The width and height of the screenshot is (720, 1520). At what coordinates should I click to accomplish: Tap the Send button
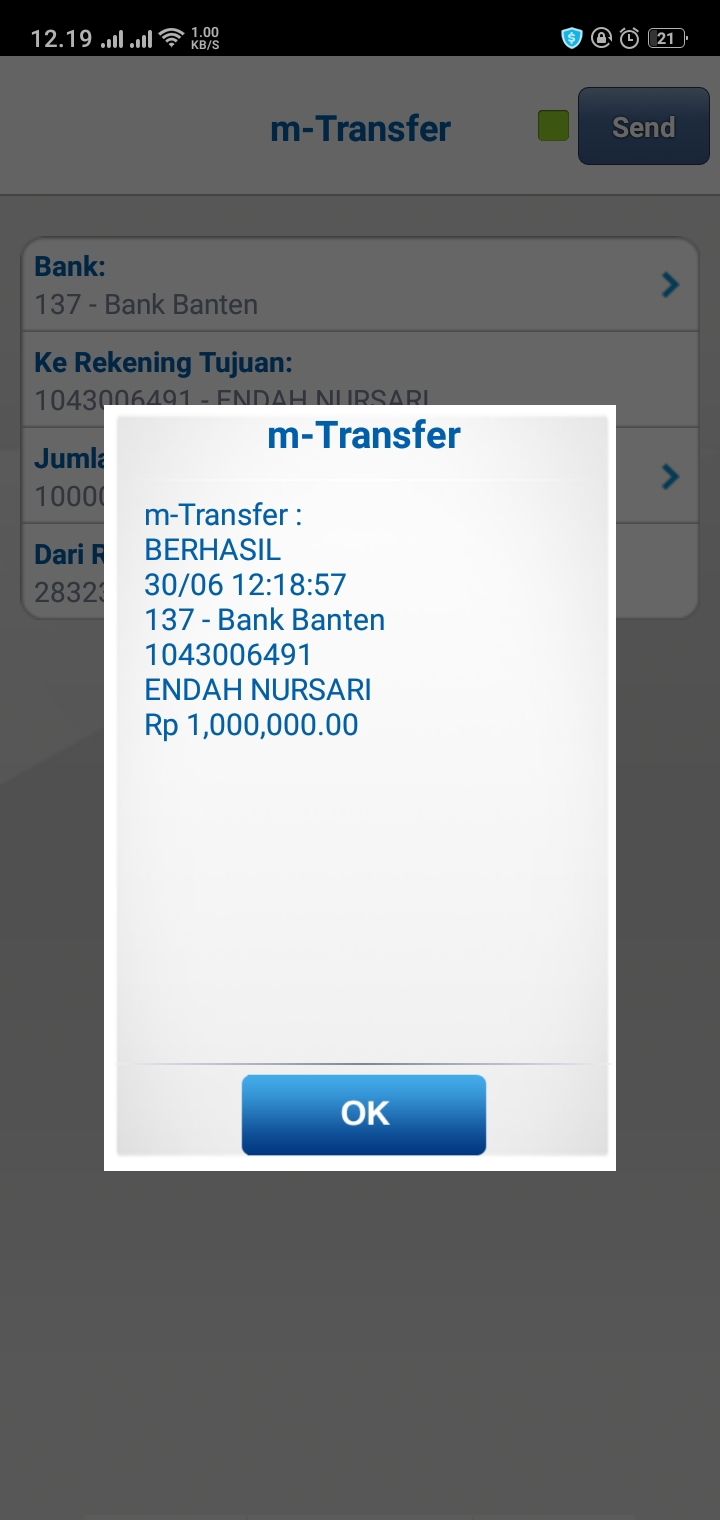point(643,127)
